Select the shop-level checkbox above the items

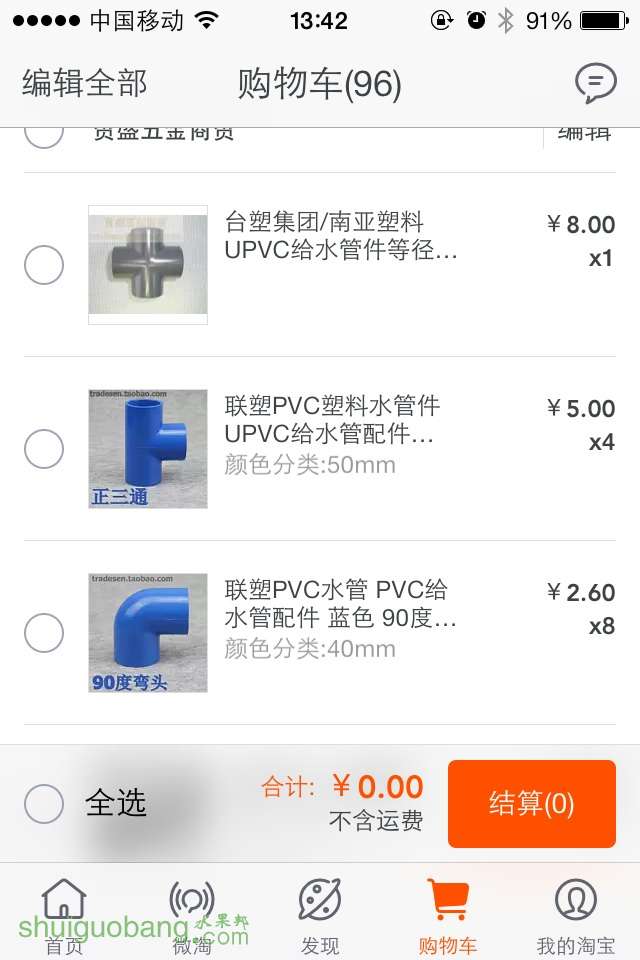point(44,133)
